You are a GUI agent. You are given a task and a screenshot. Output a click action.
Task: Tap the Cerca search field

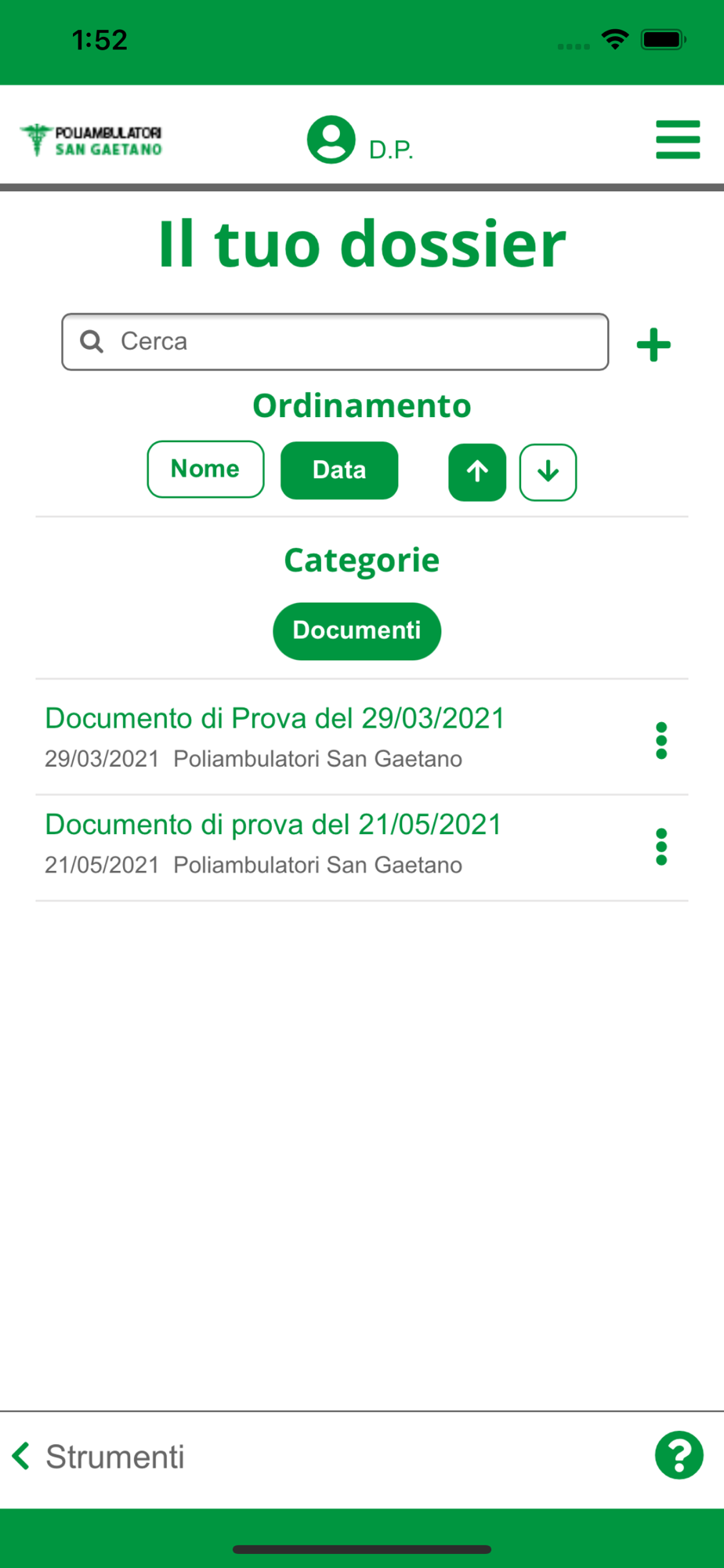tap(335, 342)
